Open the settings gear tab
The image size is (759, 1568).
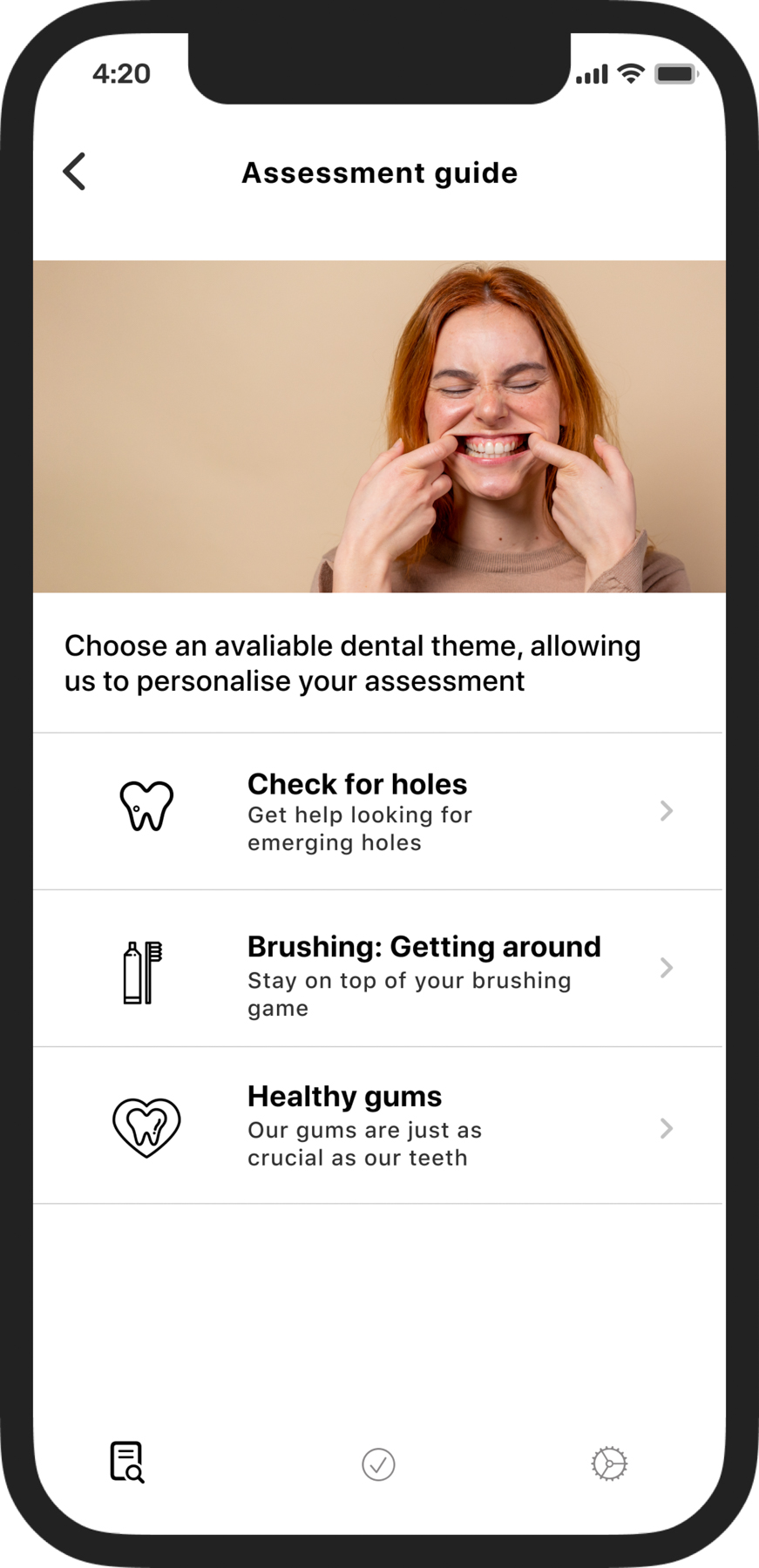609,1463
